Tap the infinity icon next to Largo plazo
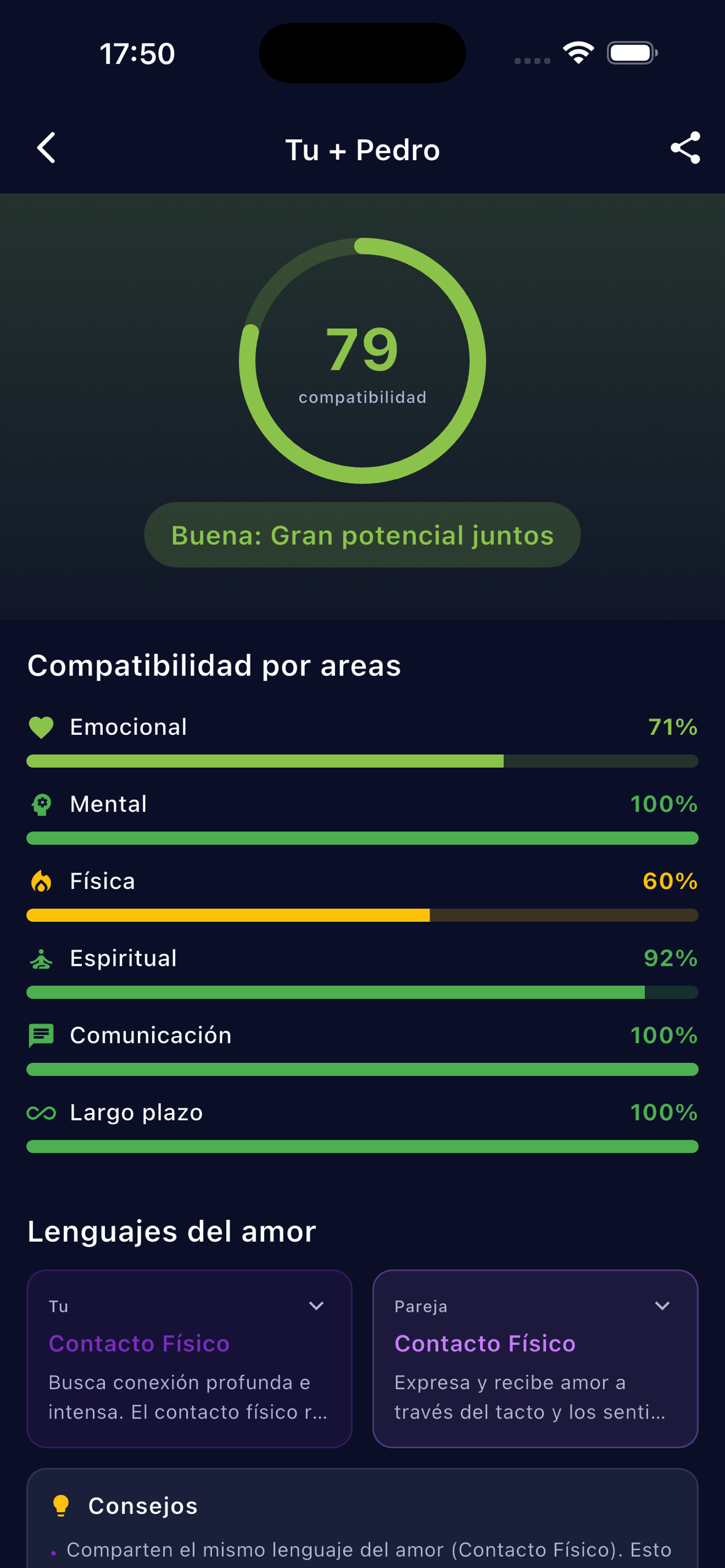725x1568 pixels. tap(40, 1112)
